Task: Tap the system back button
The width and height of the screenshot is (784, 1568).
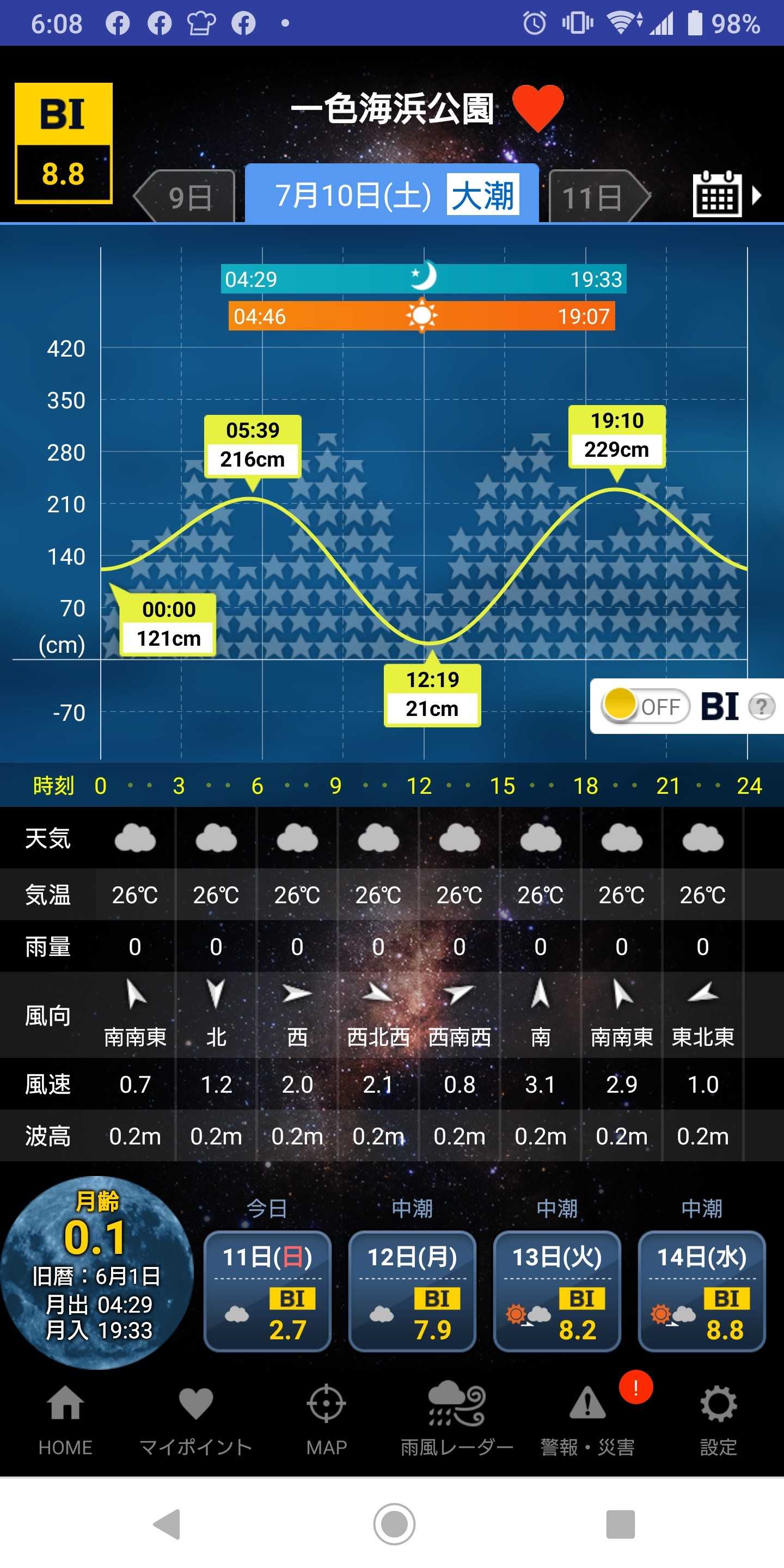Action: tap(167, 1524)
